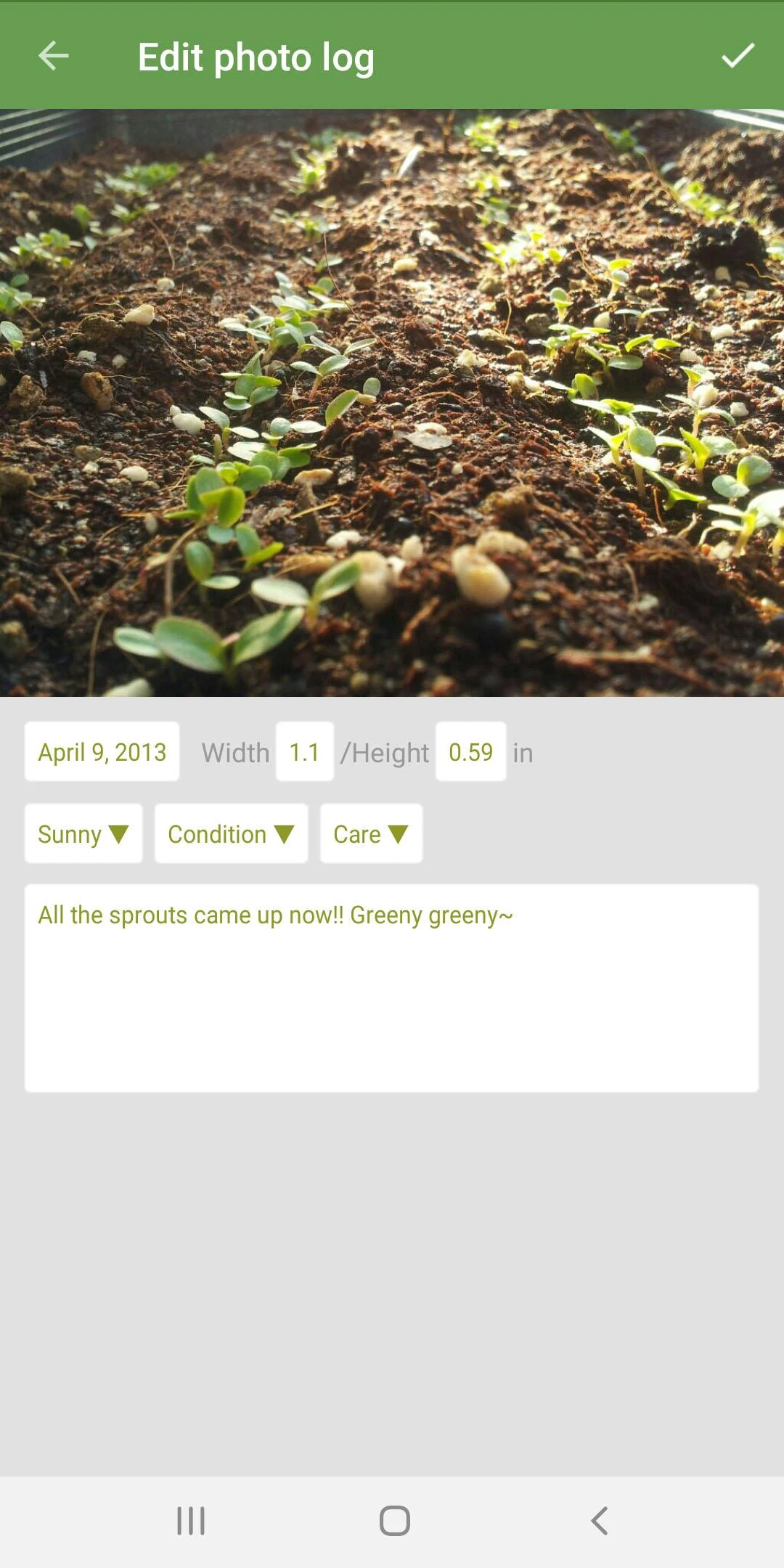Viewport: 784px width, 1568px height.
Task: Open the Sunny weather dropdown
Action: tap(83, 834)
